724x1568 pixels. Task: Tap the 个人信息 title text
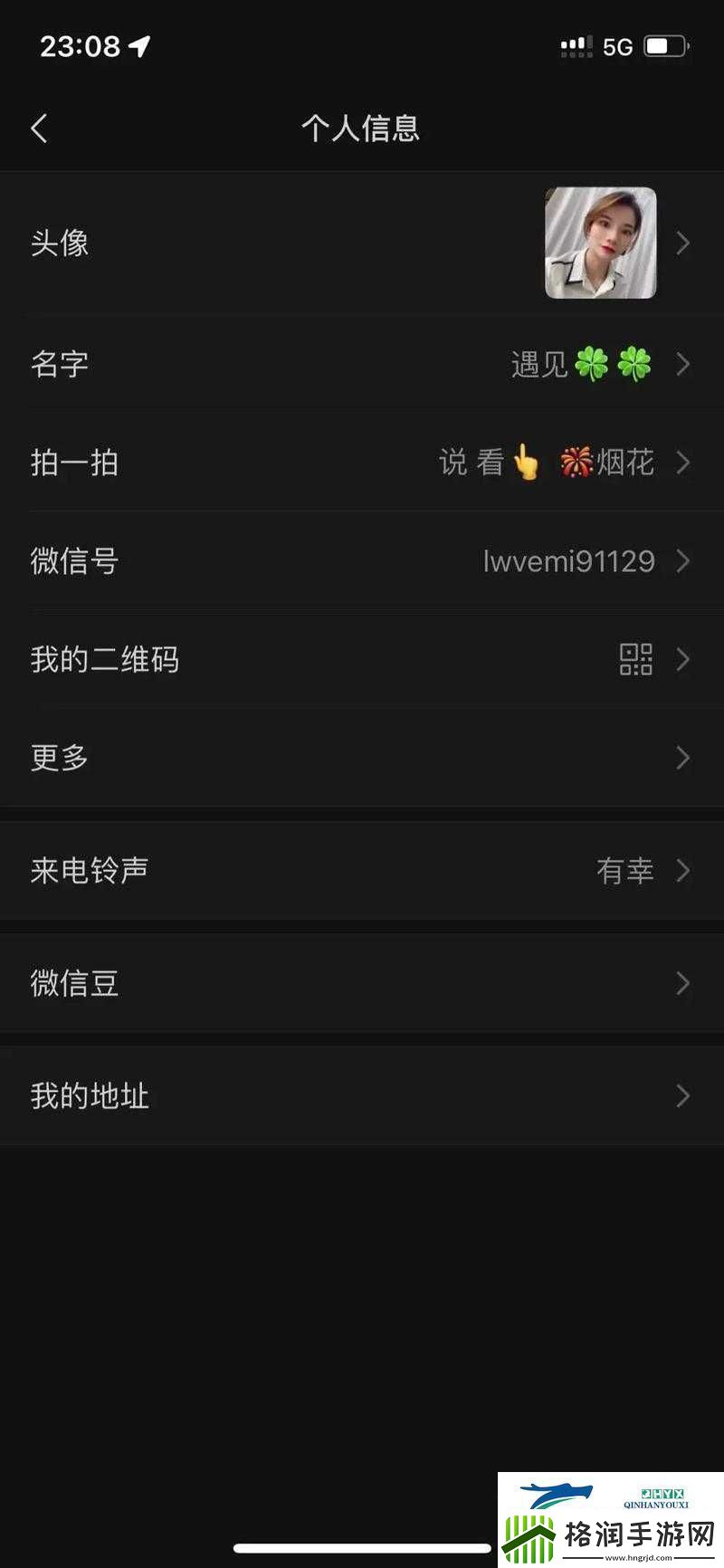point(361,129)
